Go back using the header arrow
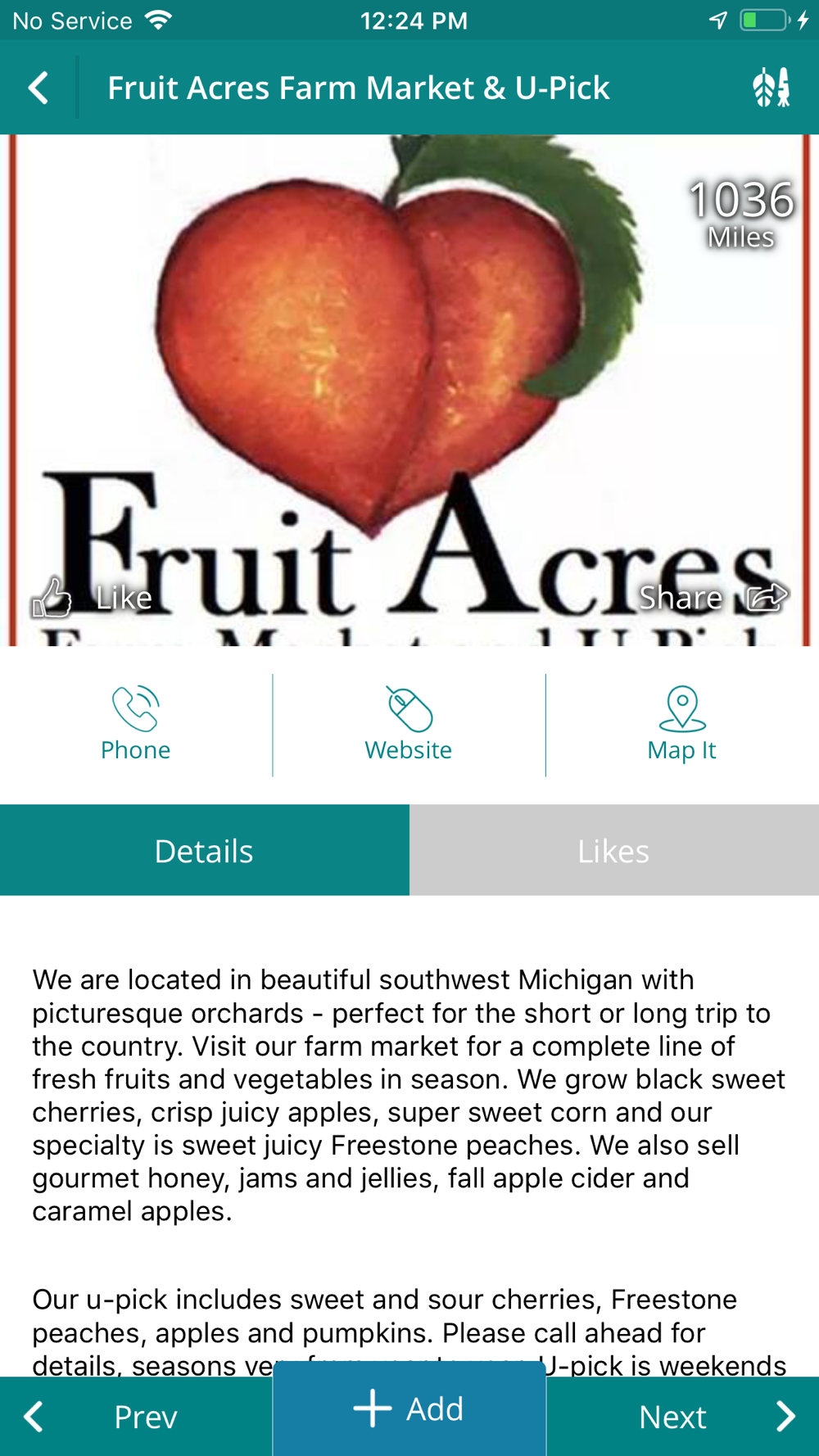This screenshot has width=819, height=1456. tap(38, 88)
